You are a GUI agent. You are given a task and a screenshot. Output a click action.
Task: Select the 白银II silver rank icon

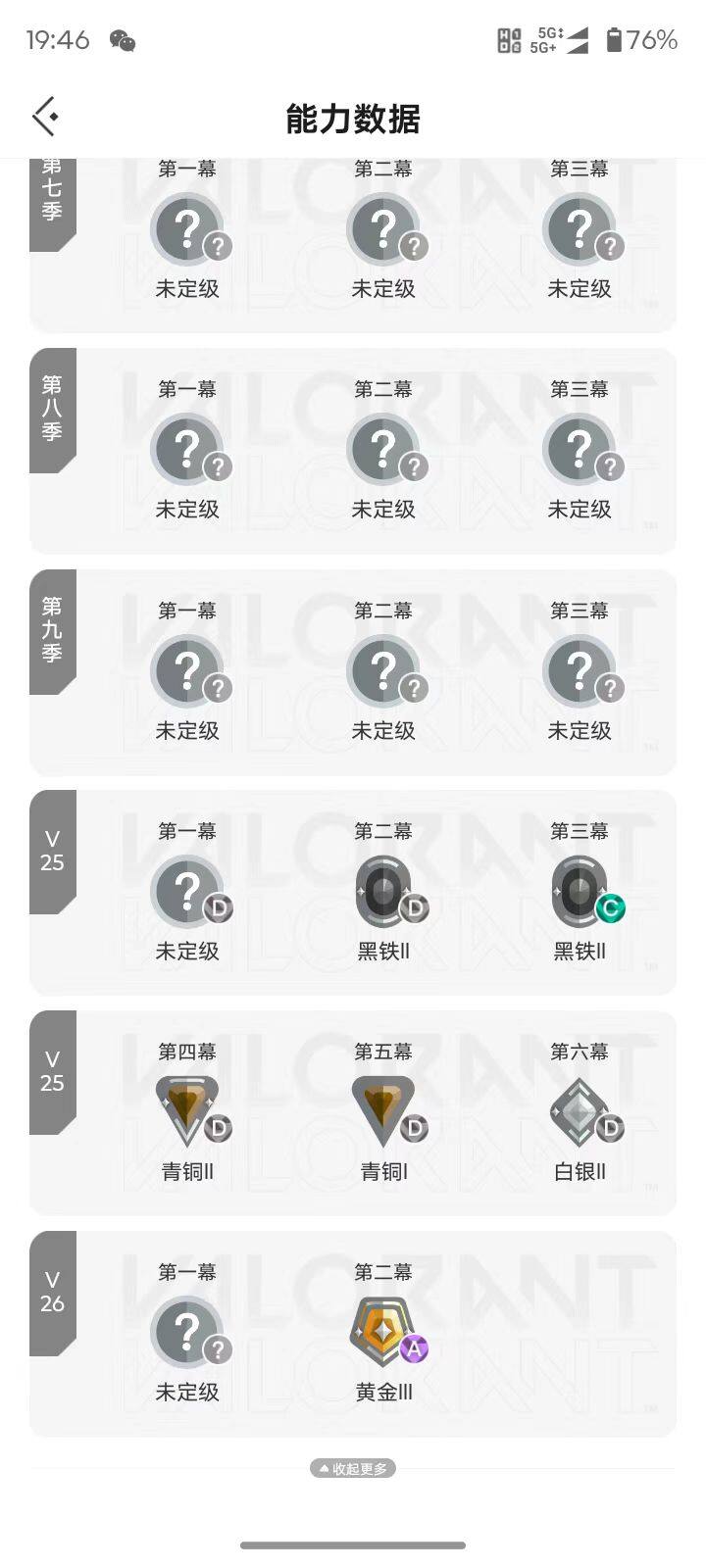[x=580, y=1110]
